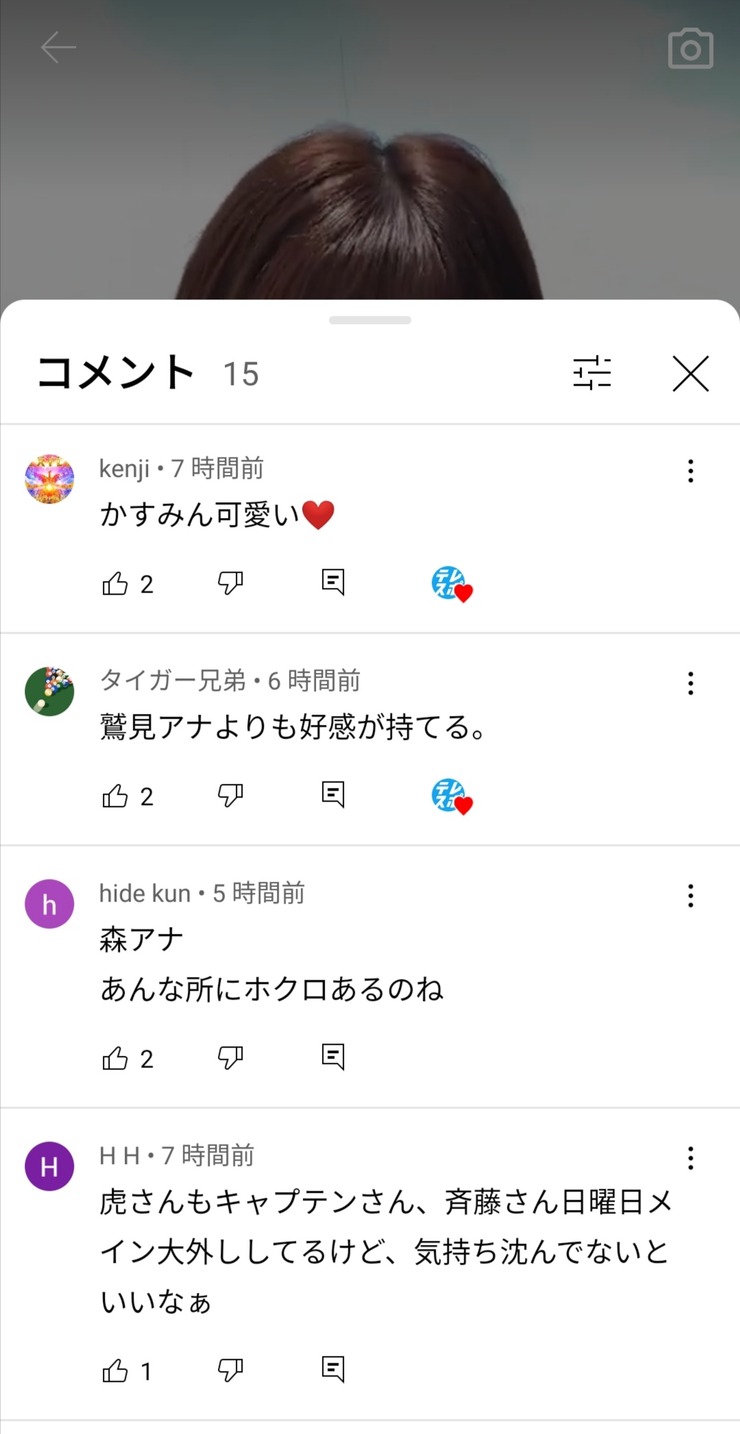This screenshot has width=740, height=1434.
Task: Like H H's comment
Action: click(116, 1370)
